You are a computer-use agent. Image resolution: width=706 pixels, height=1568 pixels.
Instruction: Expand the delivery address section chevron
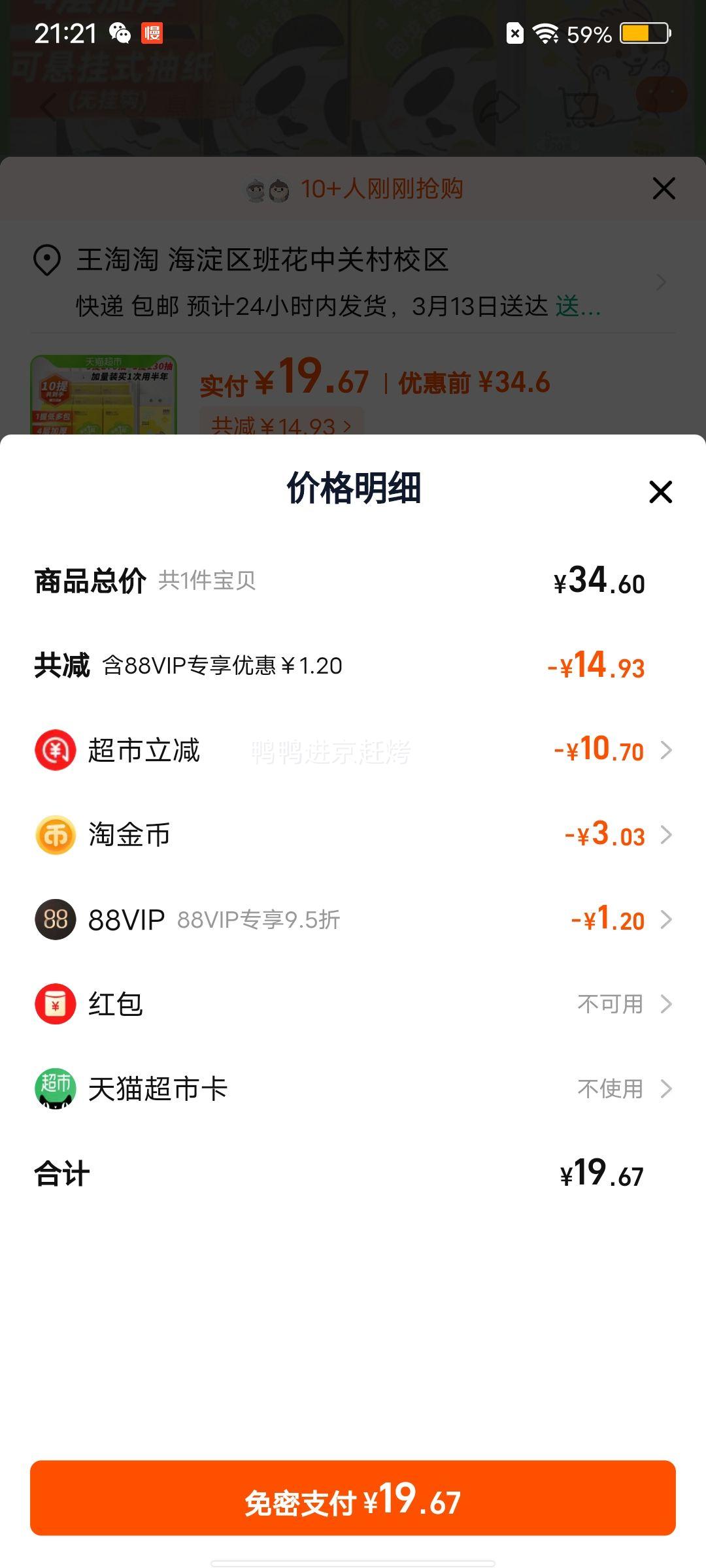660,281
